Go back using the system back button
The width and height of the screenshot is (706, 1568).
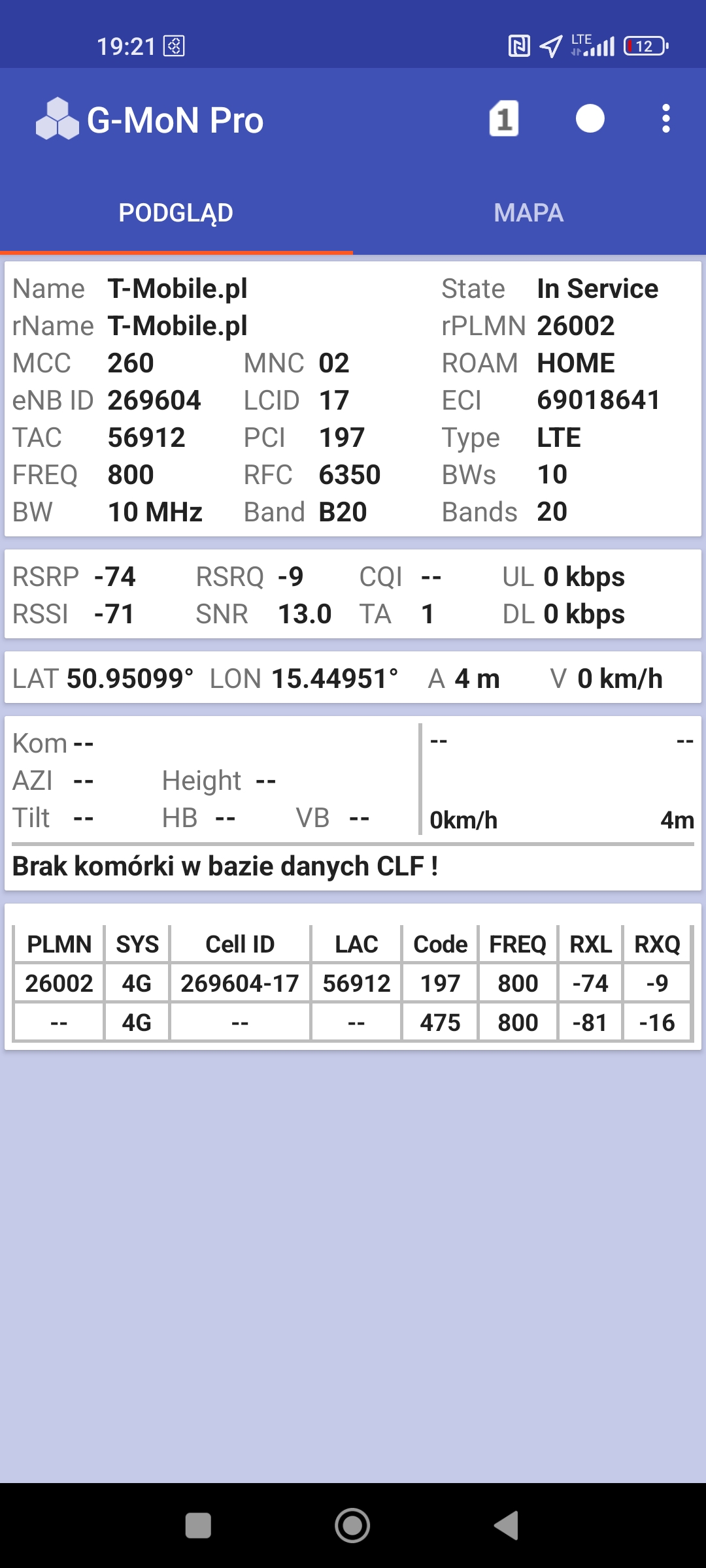tap(507, 1526)
